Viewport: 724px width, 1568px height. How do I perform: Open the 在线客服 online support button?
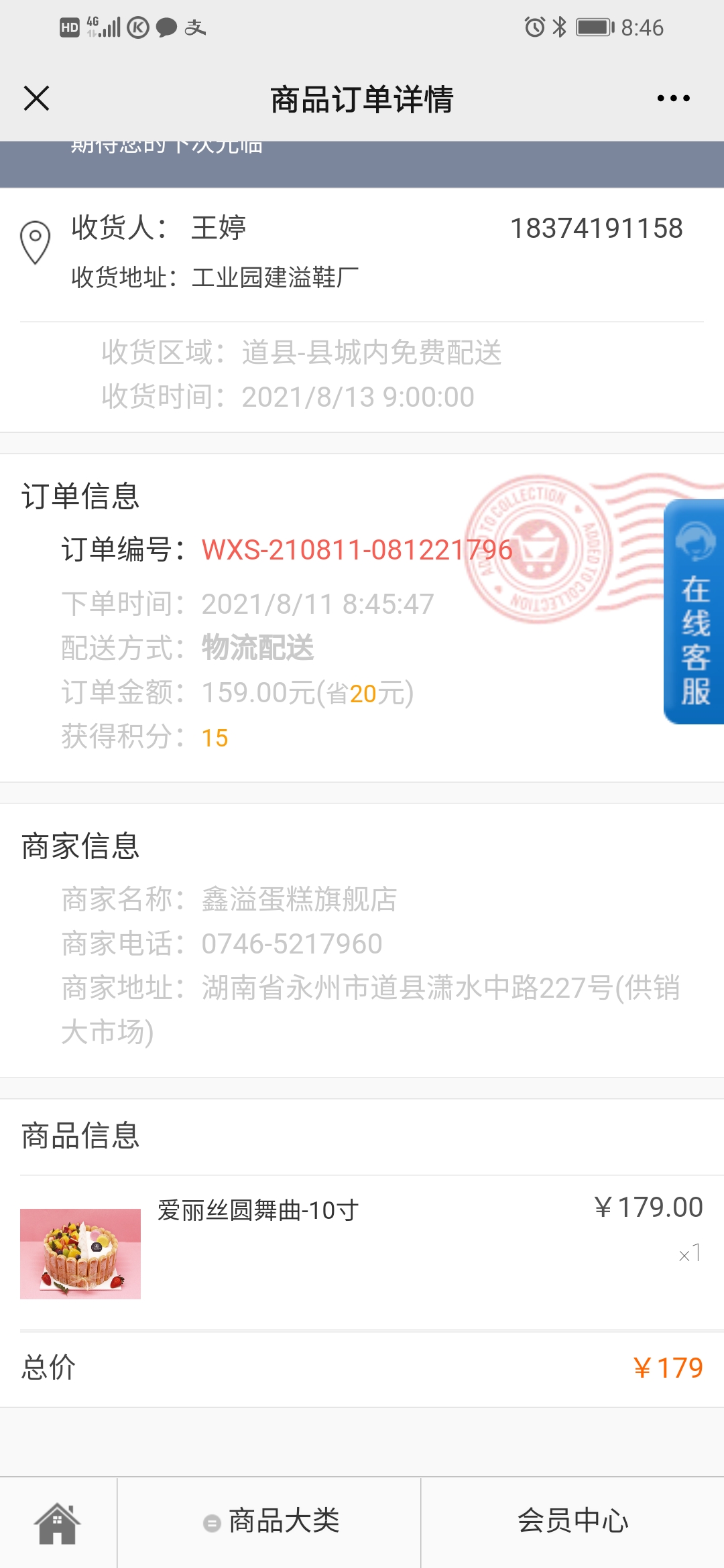click(694, 612)
